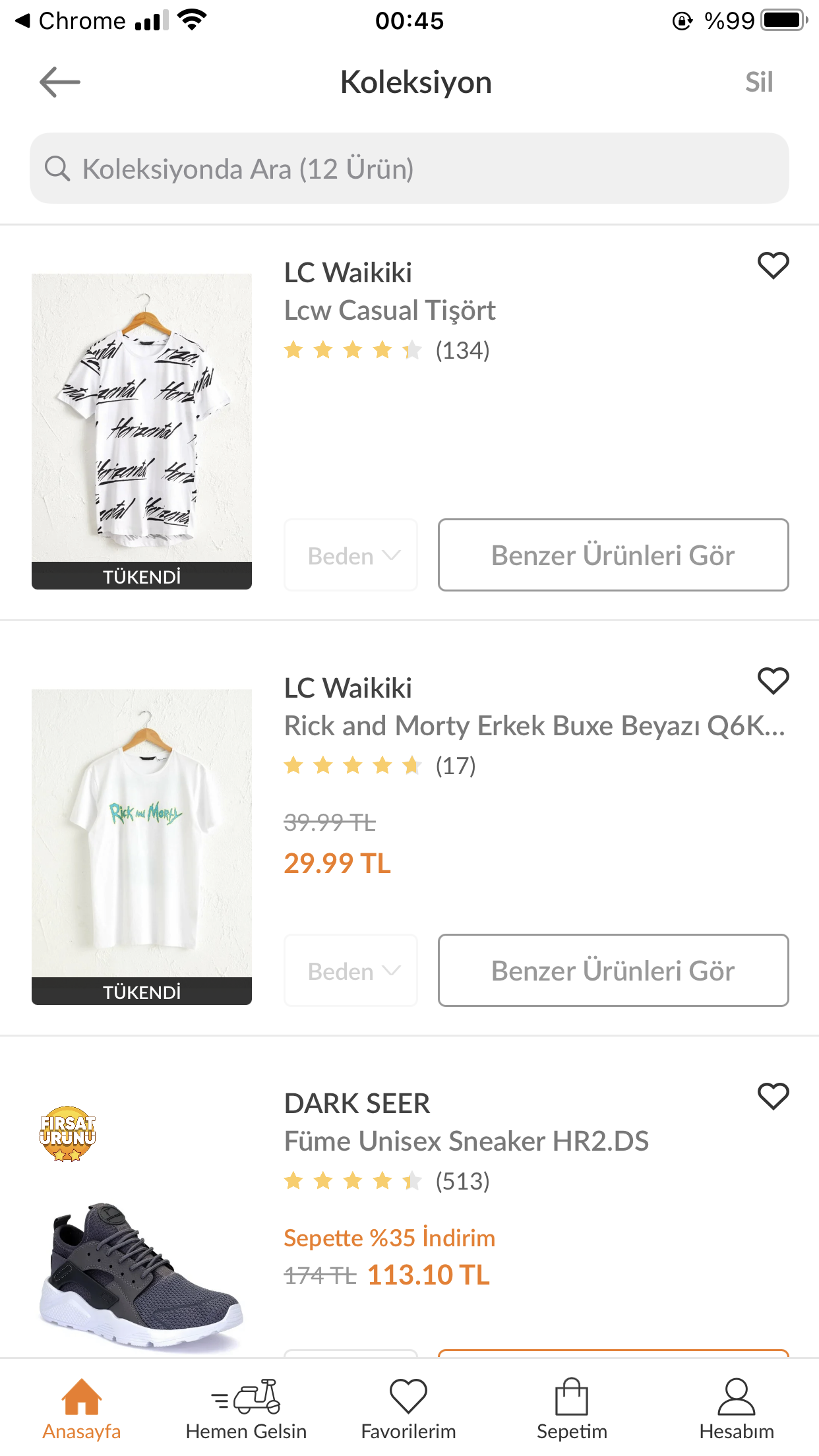Screen dimensions: 819x1456
Task: Tap Sil to delete the collection
Action: 758,82
